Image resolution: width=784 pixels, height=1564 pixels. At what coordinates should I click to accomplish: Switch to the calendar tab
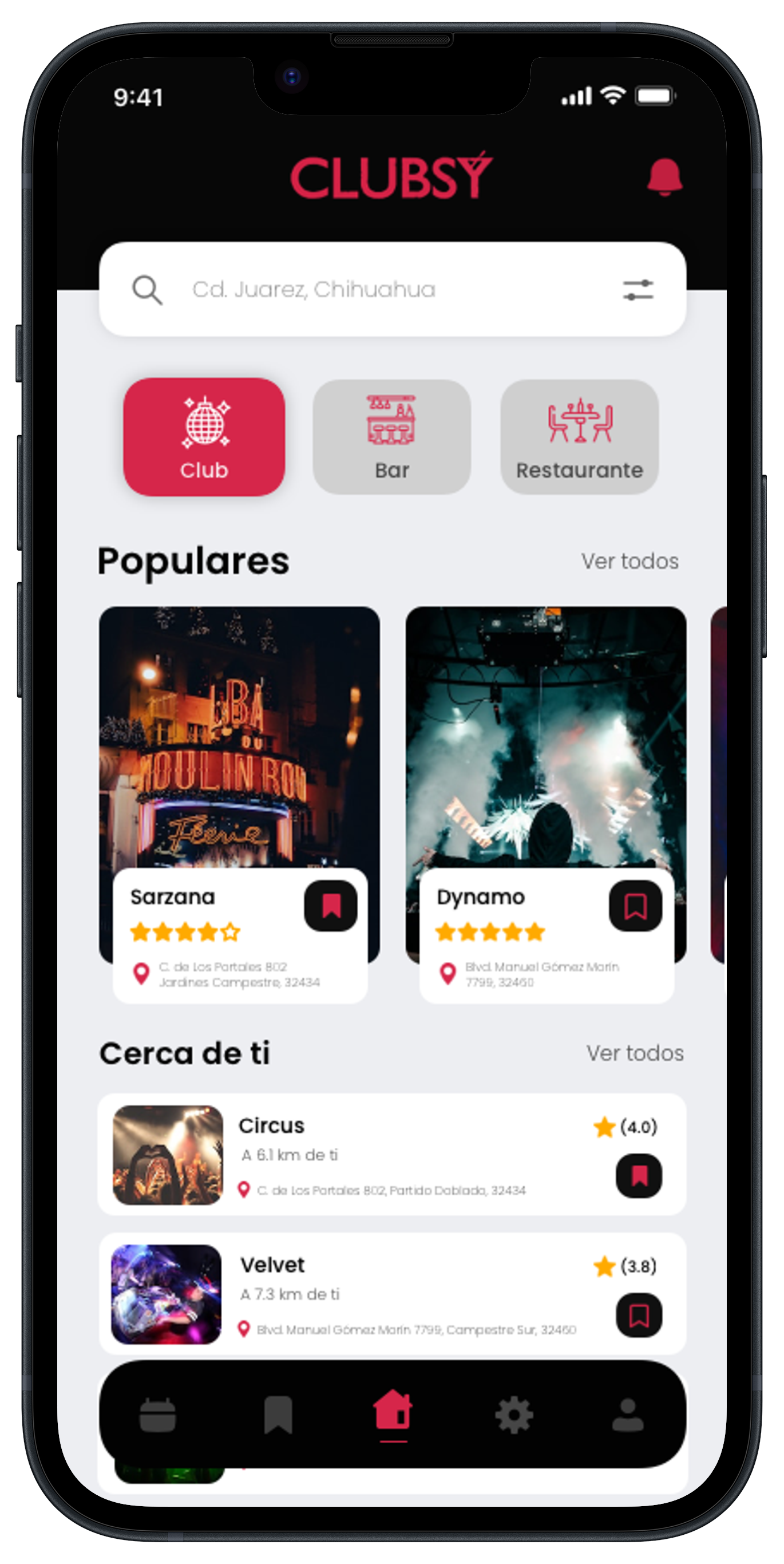click(158, 1415)
